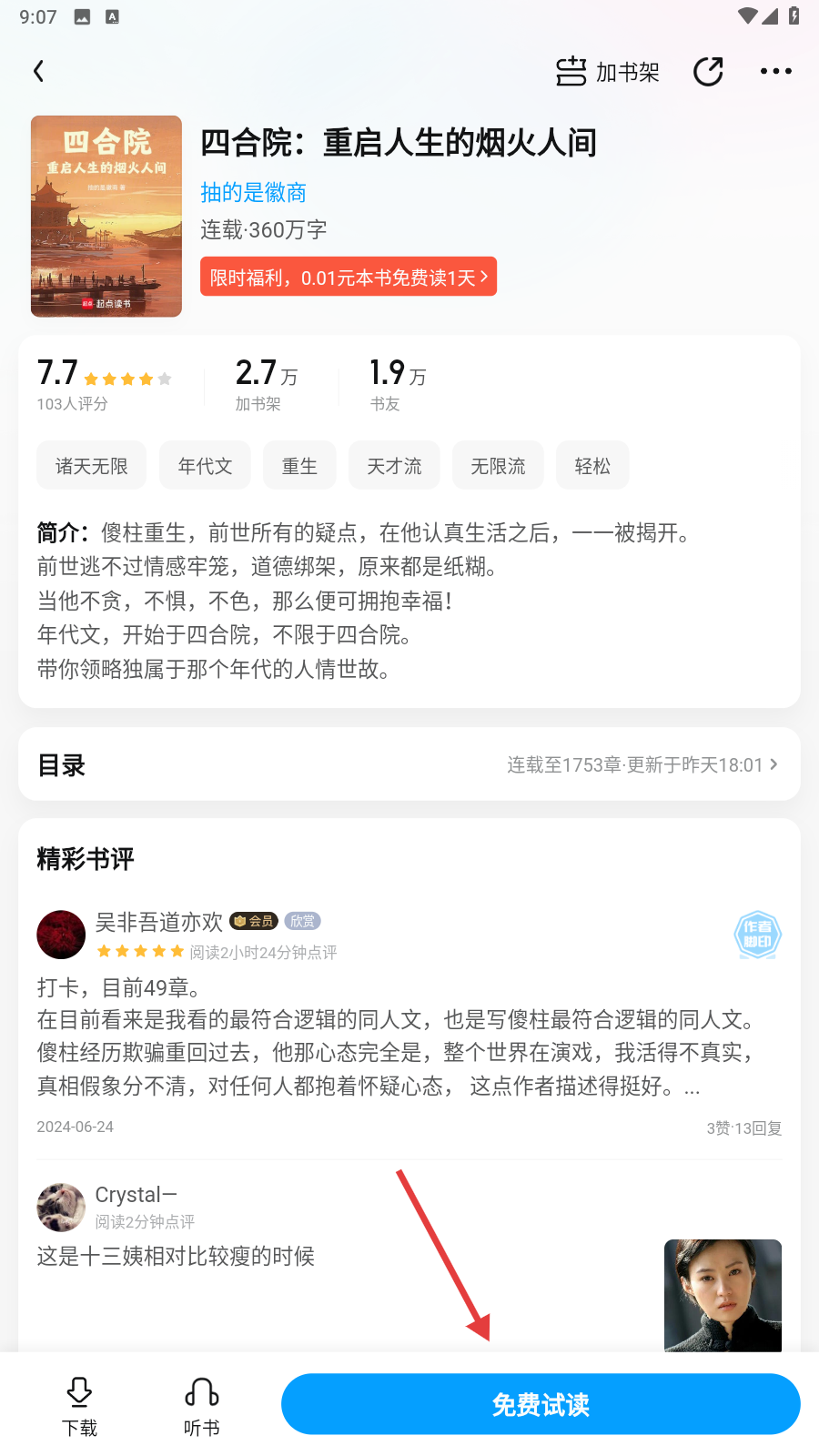Add this book to the bookshelf
The image size is (819, 1456).
[x=608, y=72]
